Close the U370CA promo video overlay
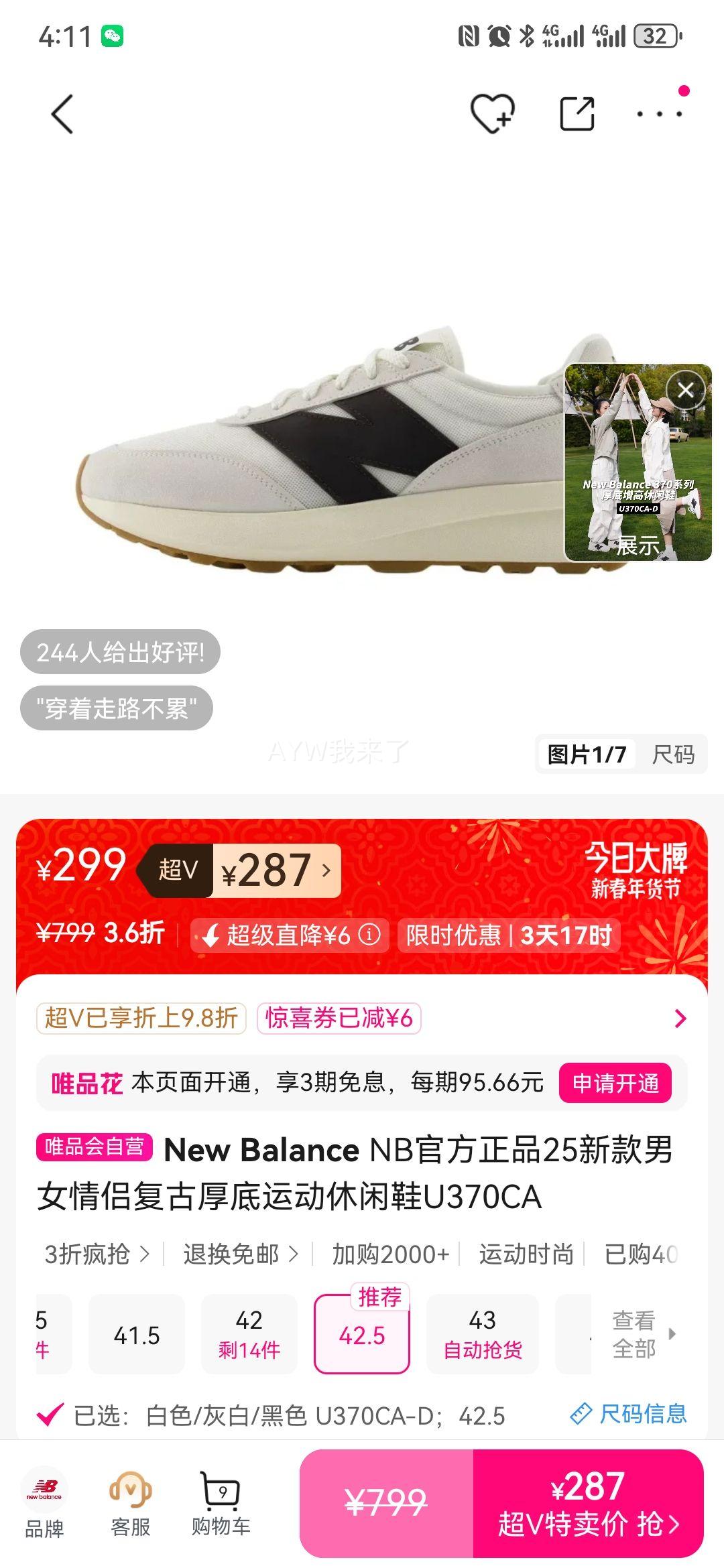The width and height of the screenshot is (724, 1568). [x=685, y=390]
